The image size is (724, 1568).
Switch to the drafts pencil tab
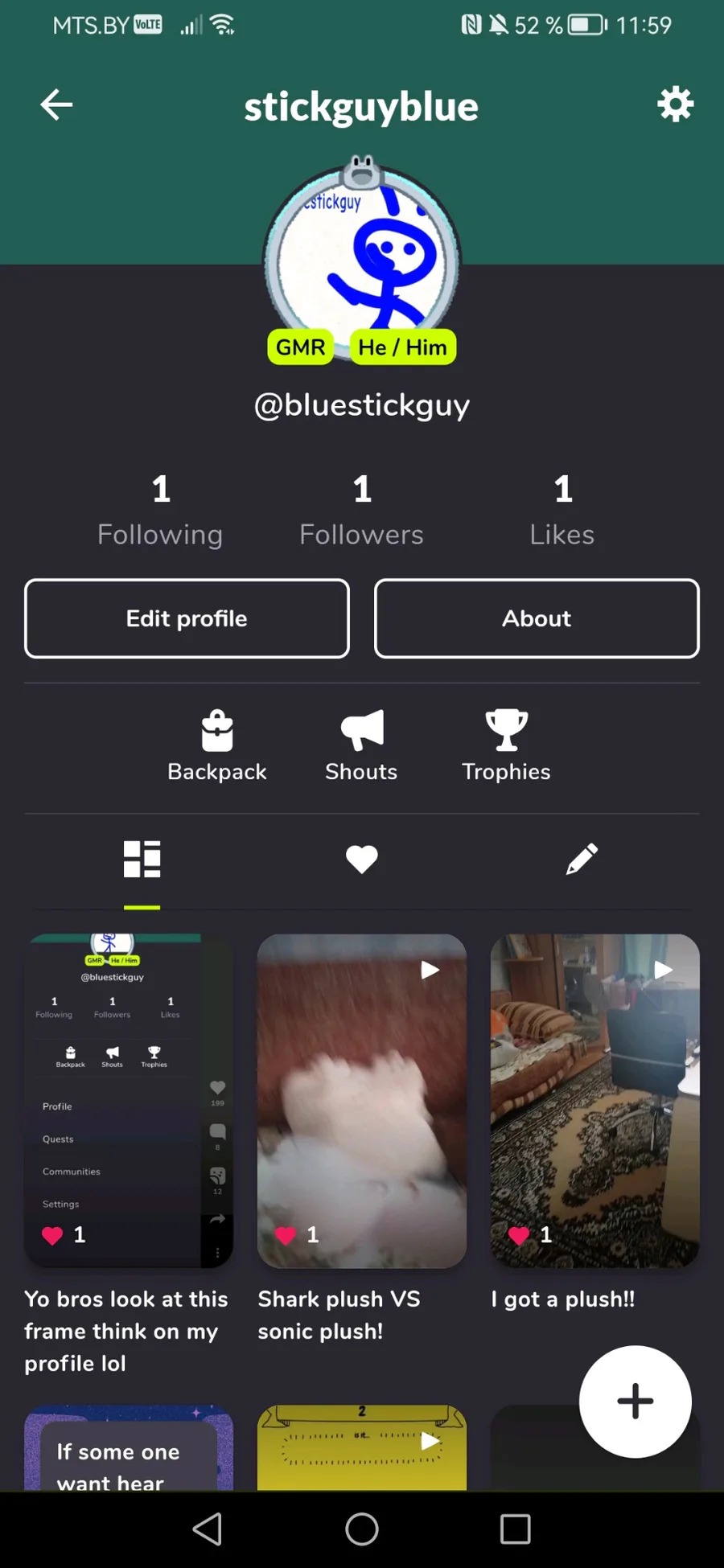(x=582, y=859)
